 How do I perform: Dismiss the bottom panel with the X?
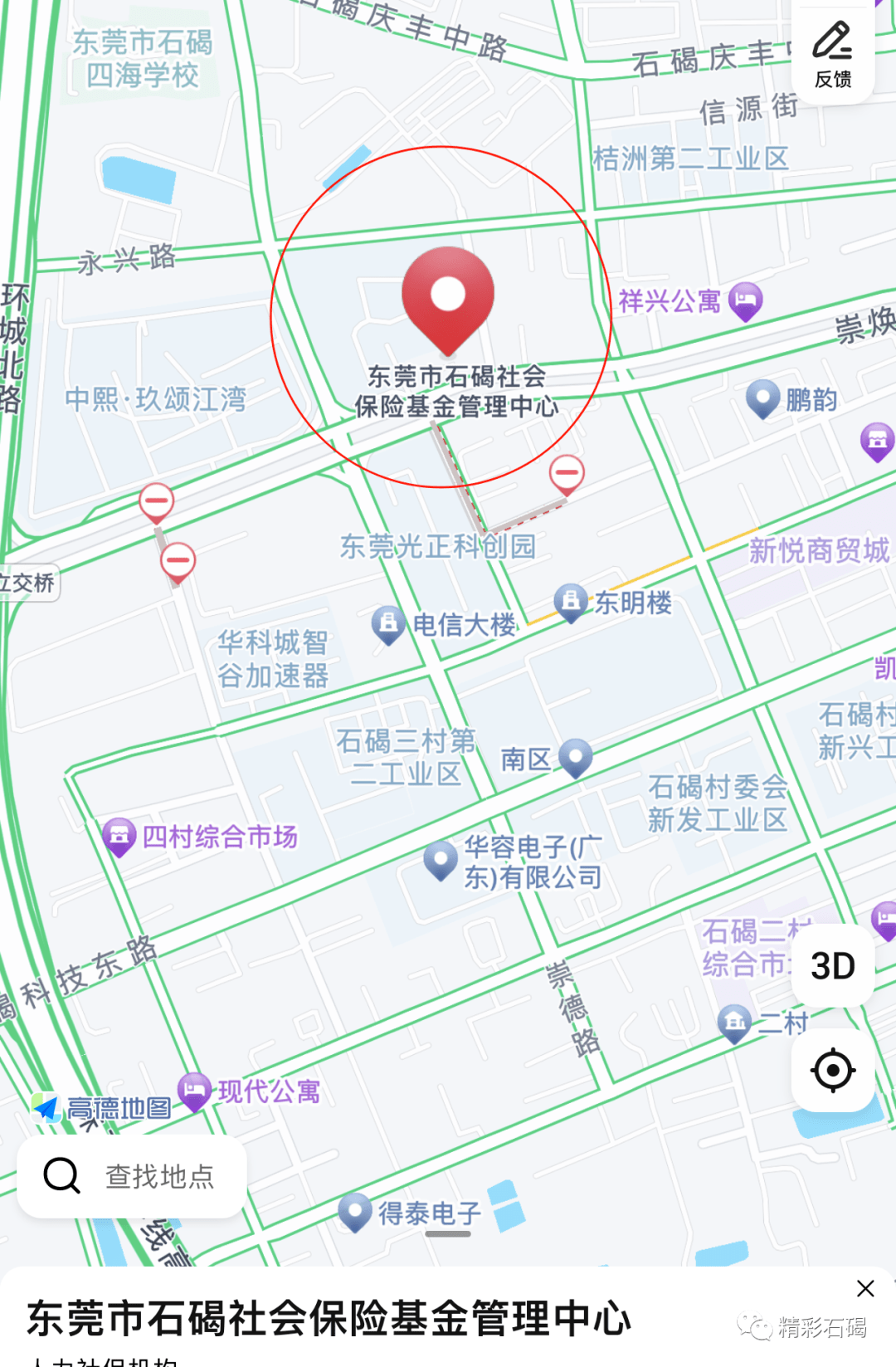(x=865, y=1288)
